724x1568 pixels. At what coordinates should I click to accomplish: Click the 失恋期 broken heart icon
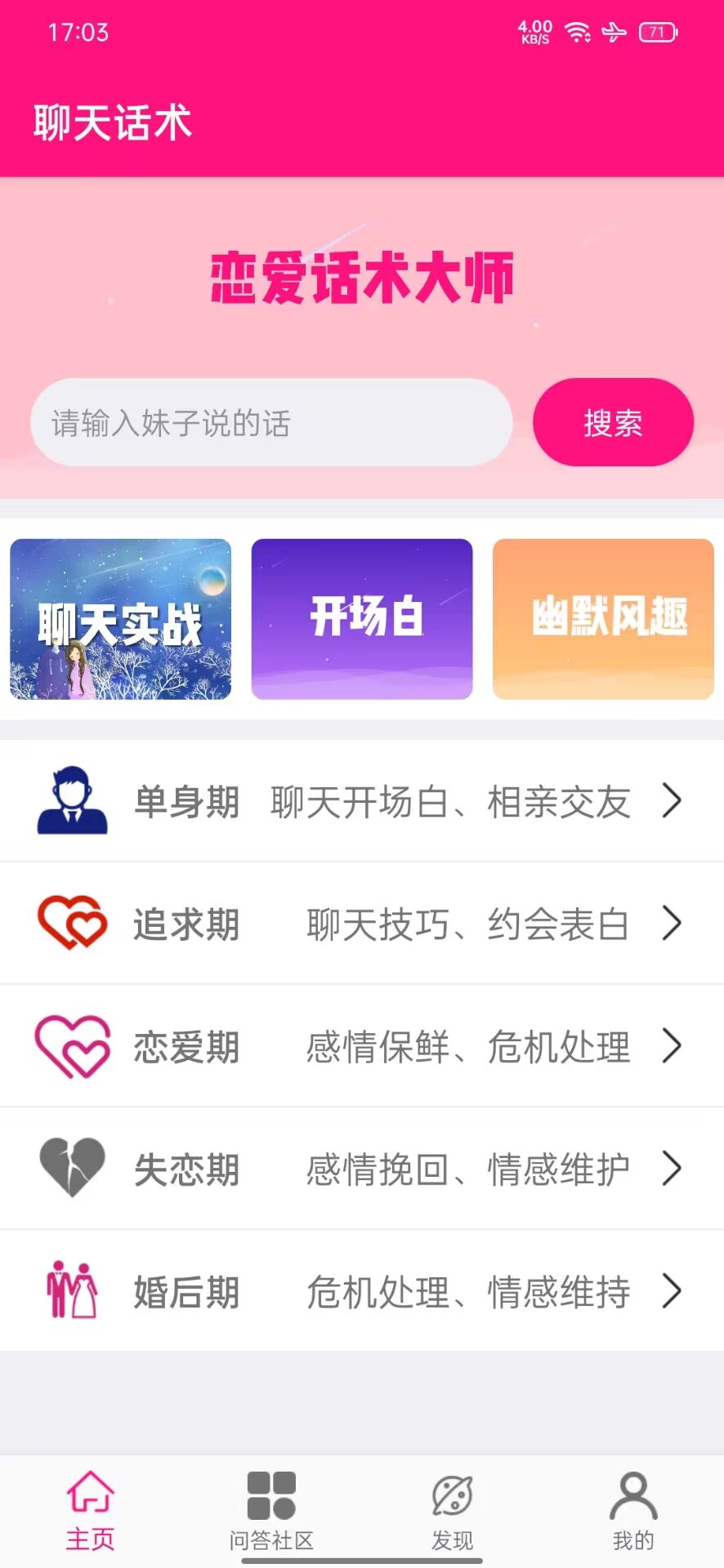72,1169
